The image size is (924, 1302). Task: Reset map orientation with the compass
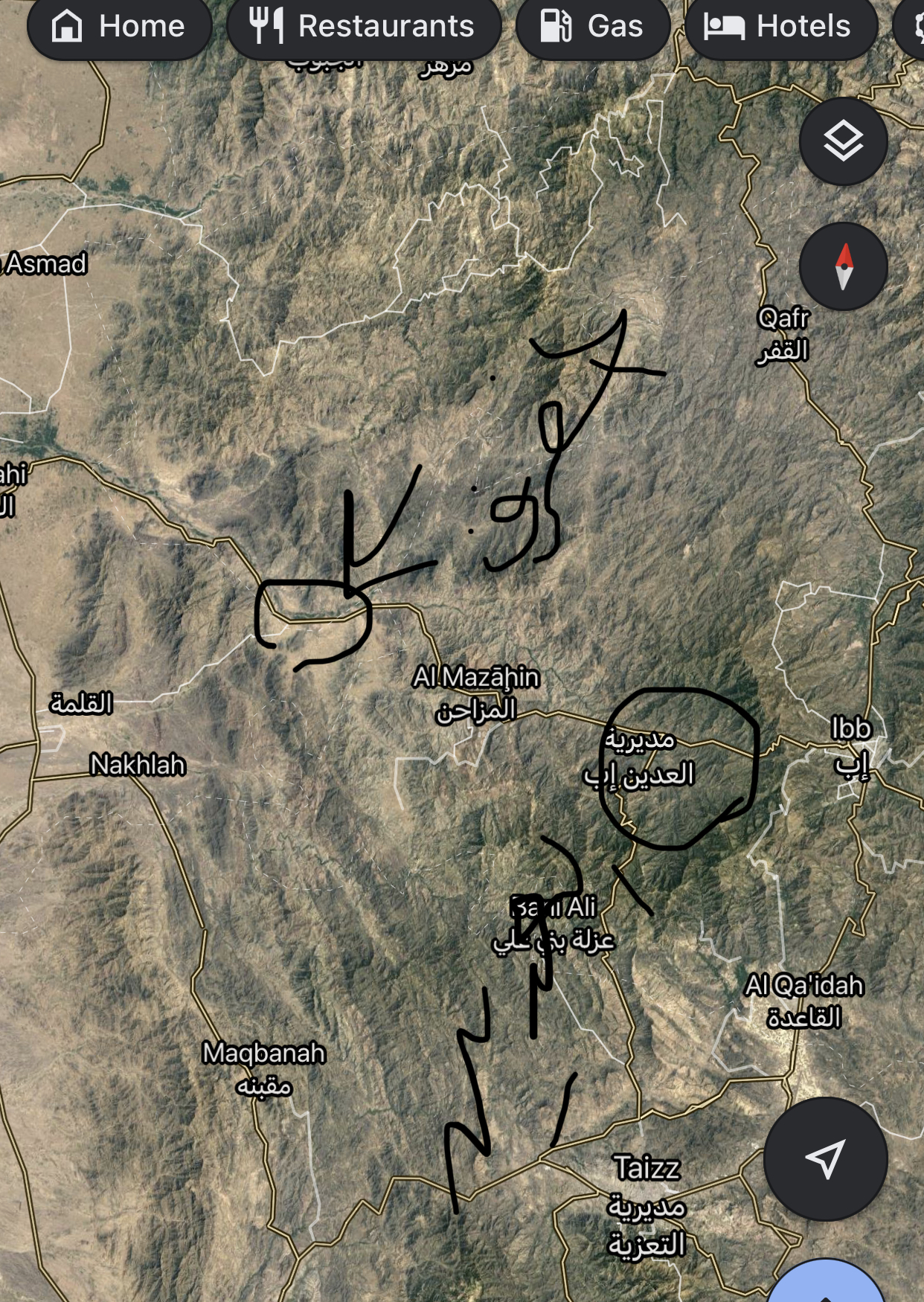pos(843,266)
